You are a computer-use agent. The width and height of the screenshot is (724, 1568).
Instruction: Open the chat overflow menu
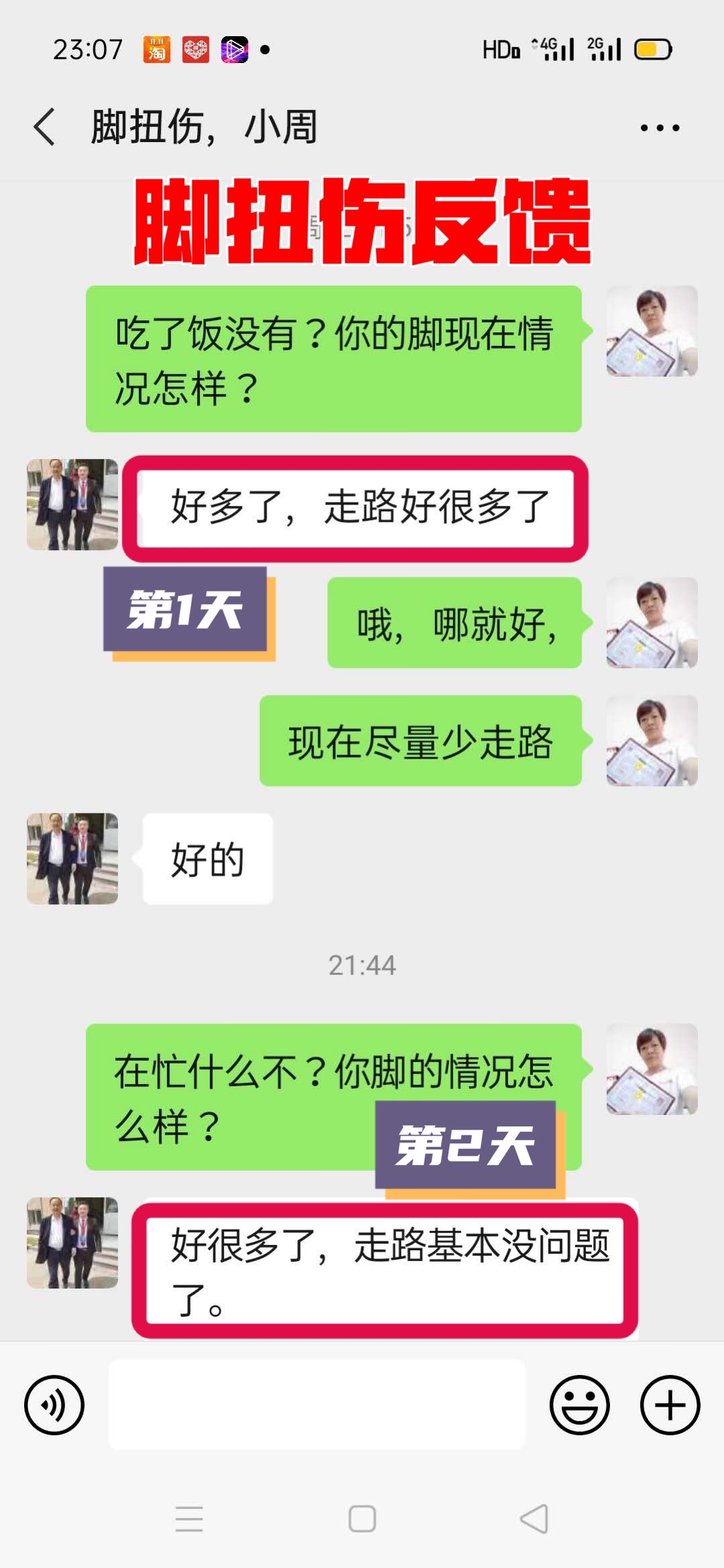point(660,127)
